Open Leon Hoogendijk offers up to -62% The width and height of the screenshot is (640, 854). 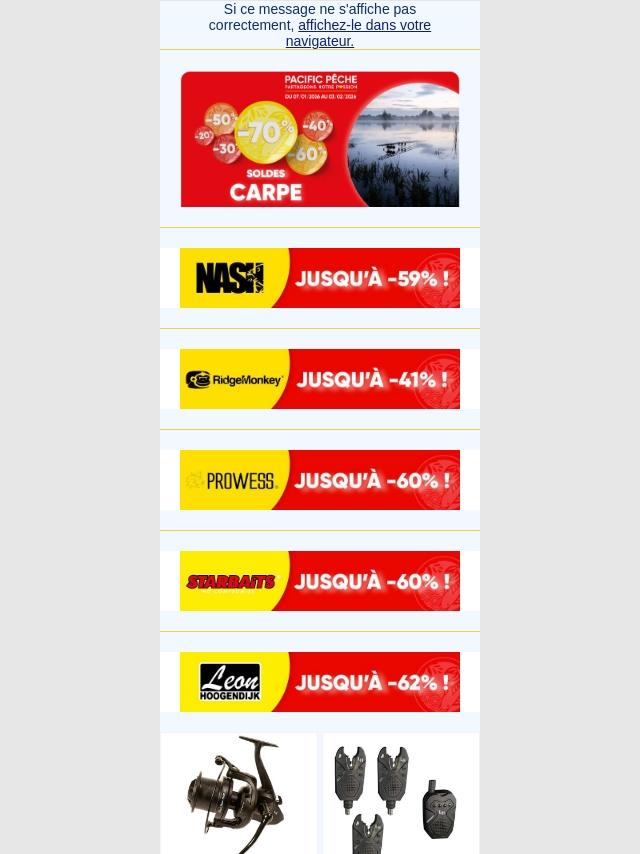pyautogui.click(x=320, y=682)
